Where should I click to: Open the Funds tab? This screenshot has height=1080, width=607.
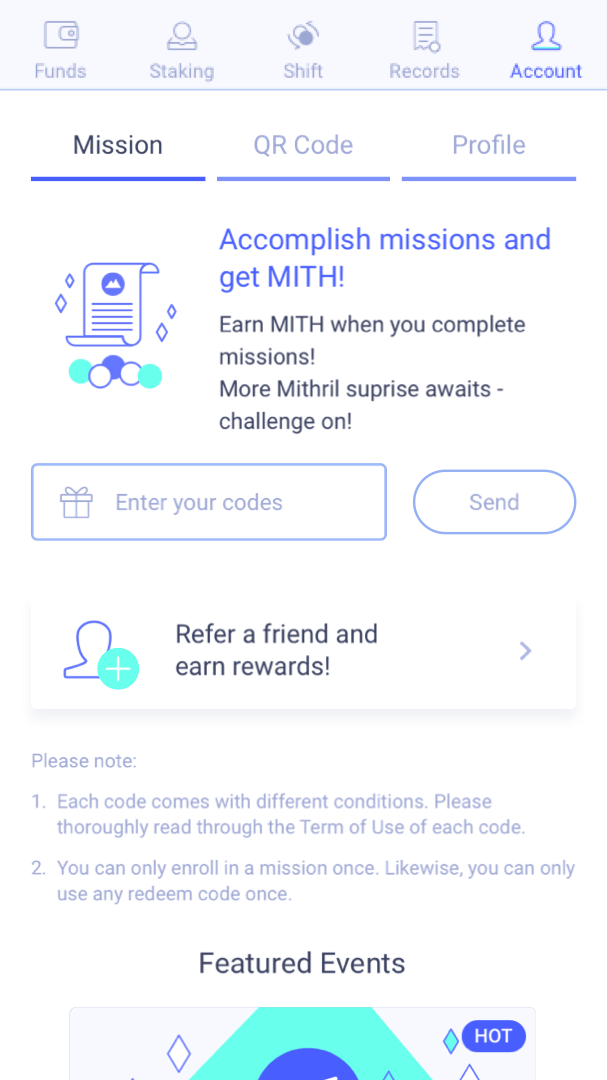[61, 50]
